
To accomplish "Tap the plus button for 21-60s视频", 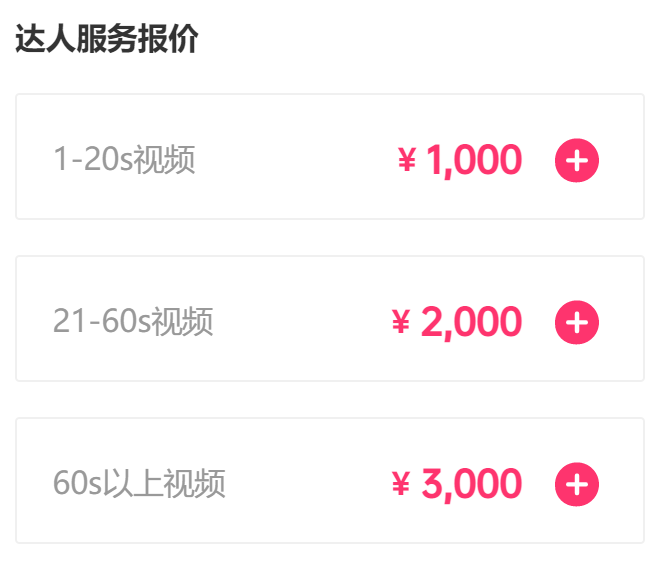I will pyautogui.click(x=577, y=322).
